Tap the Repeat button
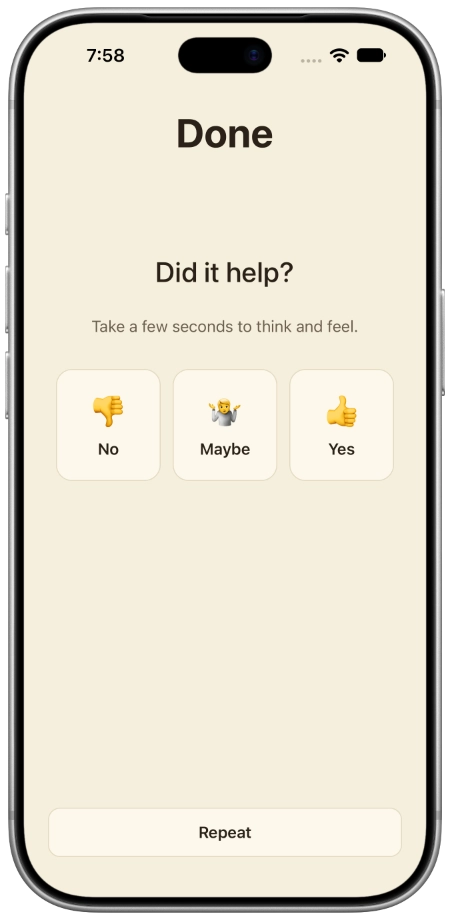 pyautogui.click(x=225, y=832)
